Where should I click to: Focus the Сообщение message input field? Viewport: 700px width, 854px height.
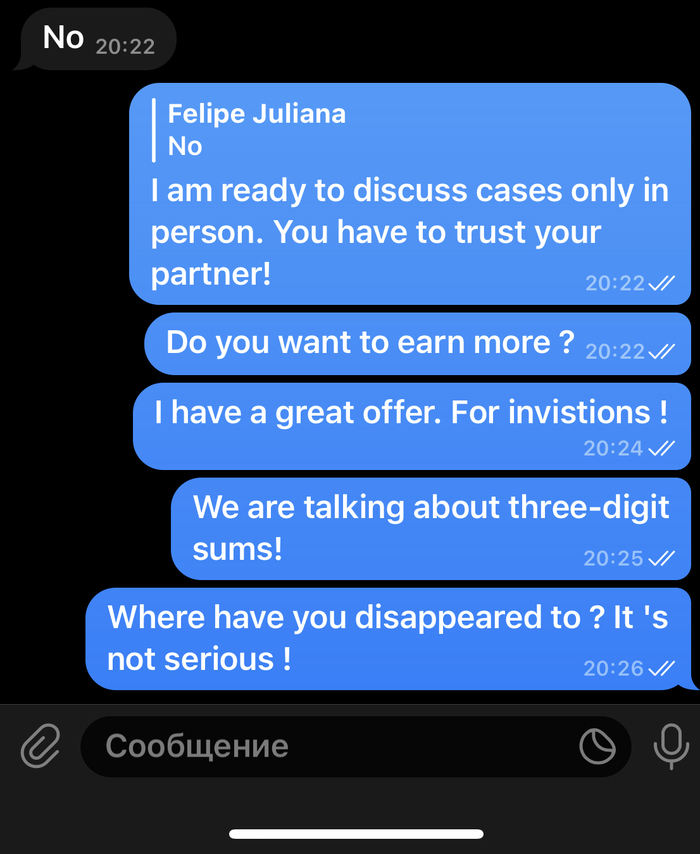(330, 746)
